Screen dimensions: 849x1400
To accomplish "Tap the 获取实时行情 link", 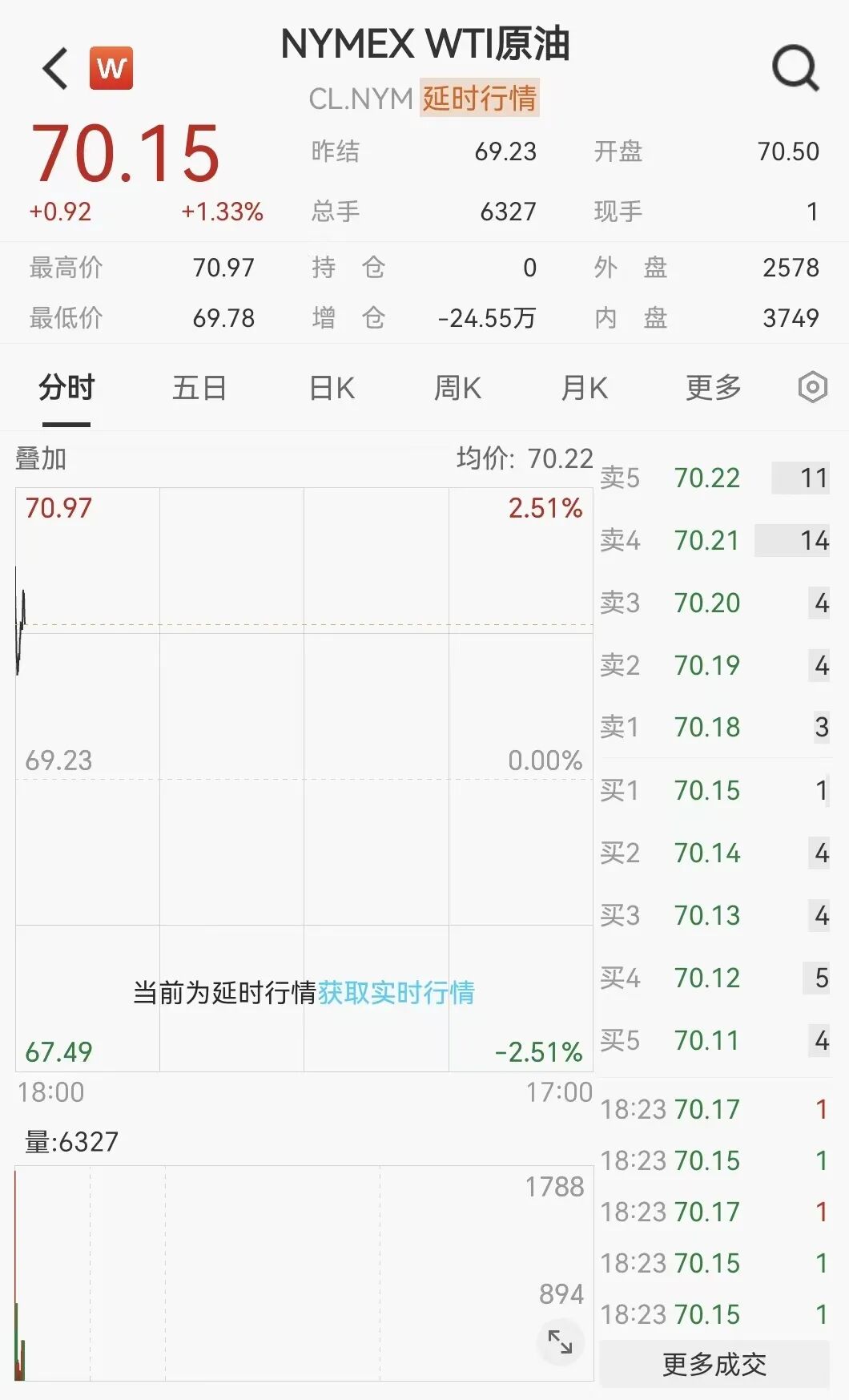I will point(396,992).
